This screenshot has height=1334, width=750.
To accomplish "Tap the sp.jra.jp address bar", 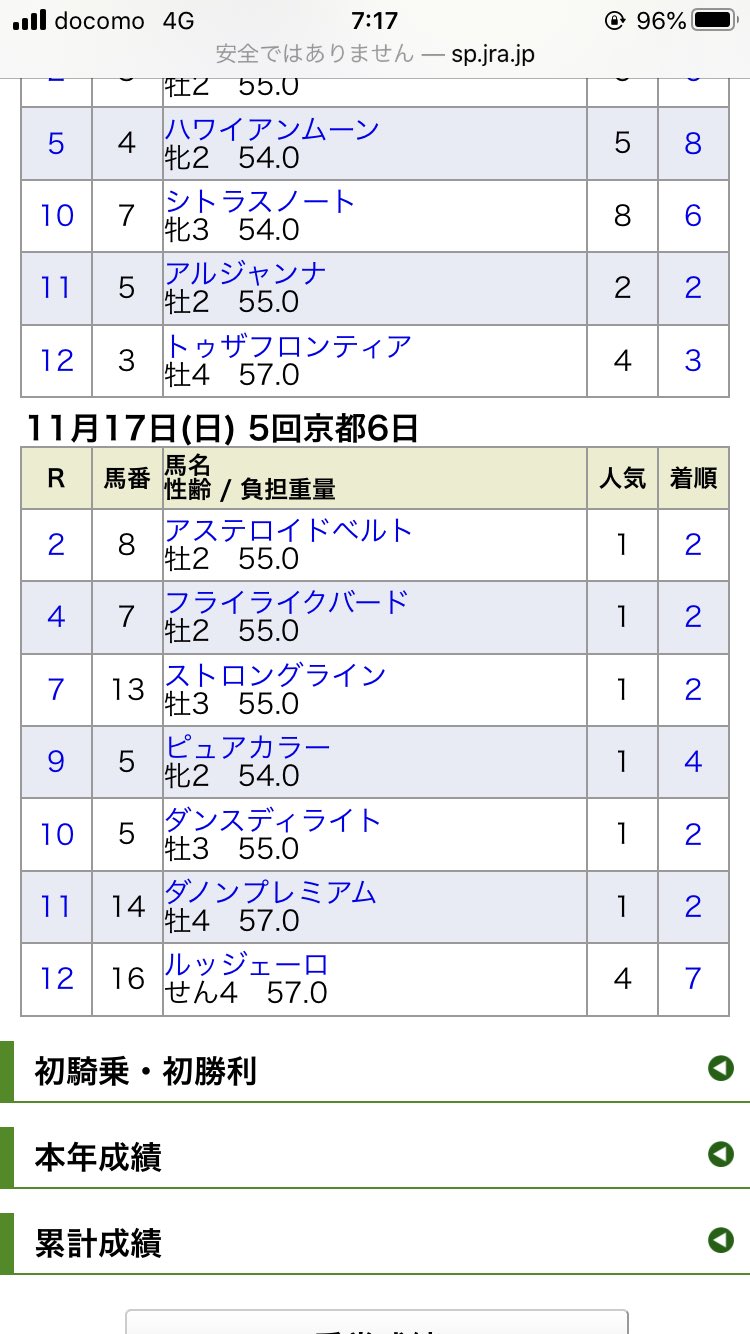I will (375, 53).
